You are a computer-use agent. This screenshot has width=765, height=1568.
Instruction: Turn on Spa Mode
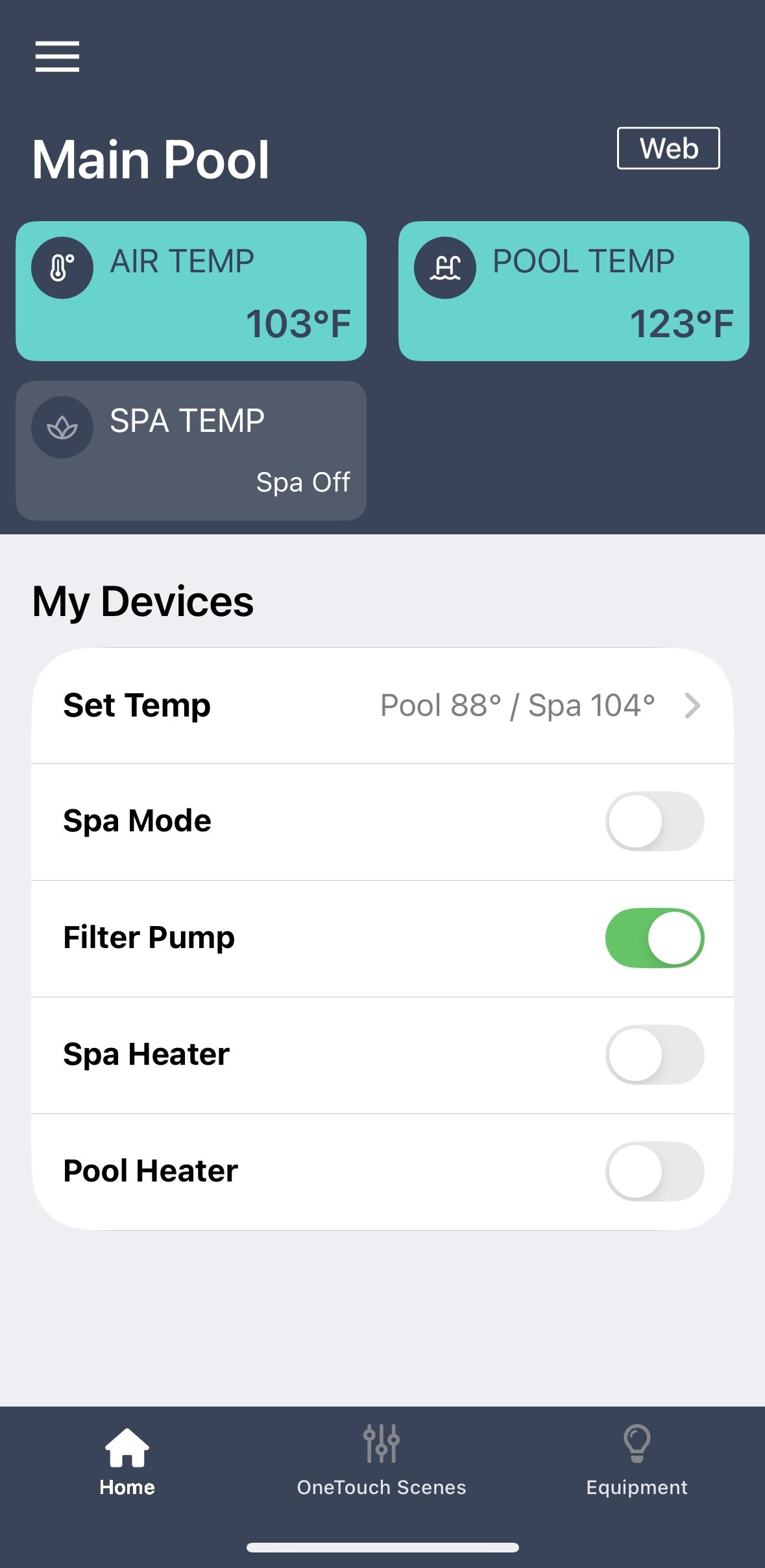coord(655,821)
